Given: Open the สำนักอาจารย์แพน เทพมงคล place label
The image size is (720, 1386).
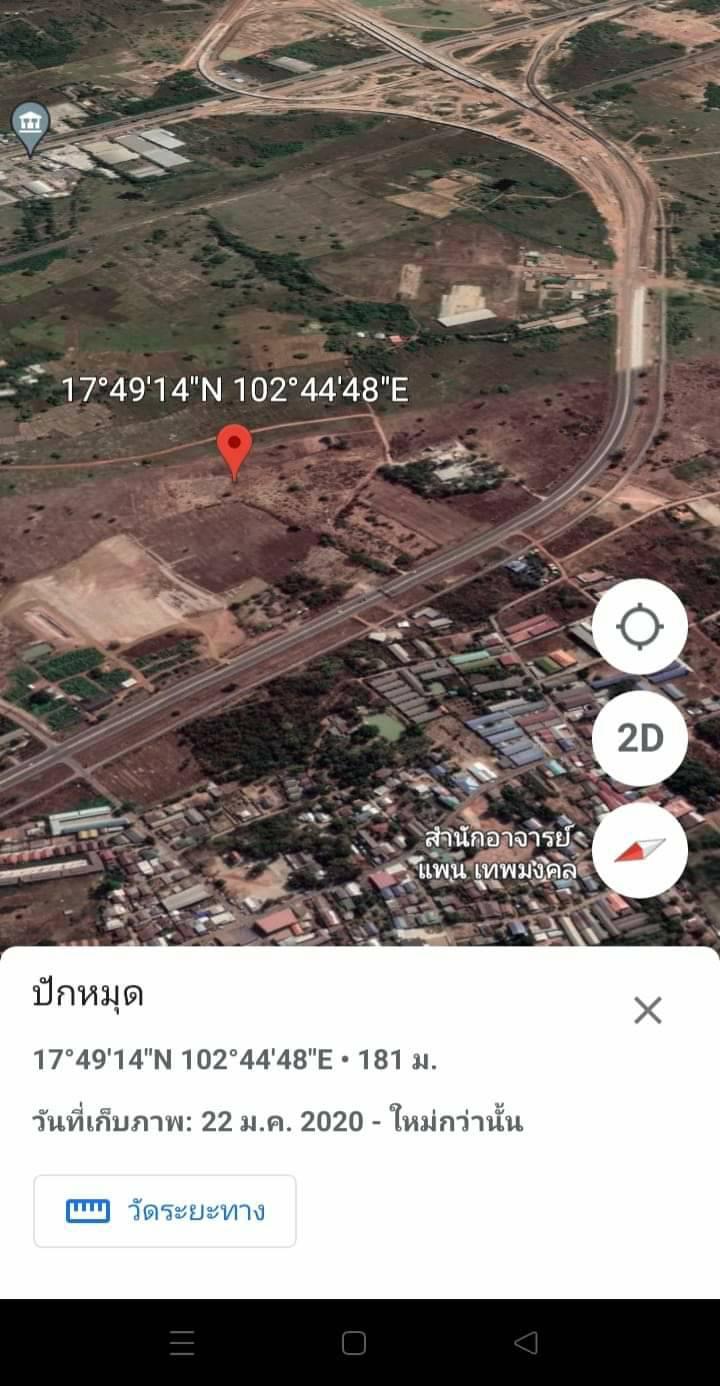Looking at the screenshot, I should pyautogui.click(x=500, y=853).
